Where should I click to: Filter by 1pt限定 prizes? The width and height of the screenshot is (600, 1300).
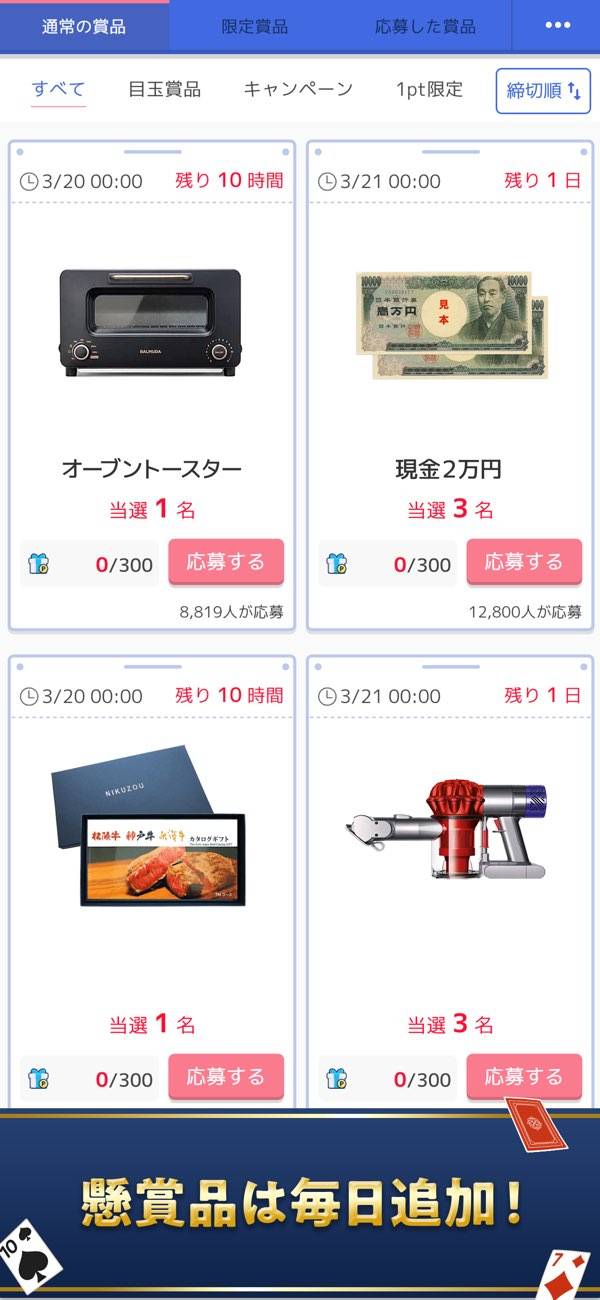[x=429, y=90]
